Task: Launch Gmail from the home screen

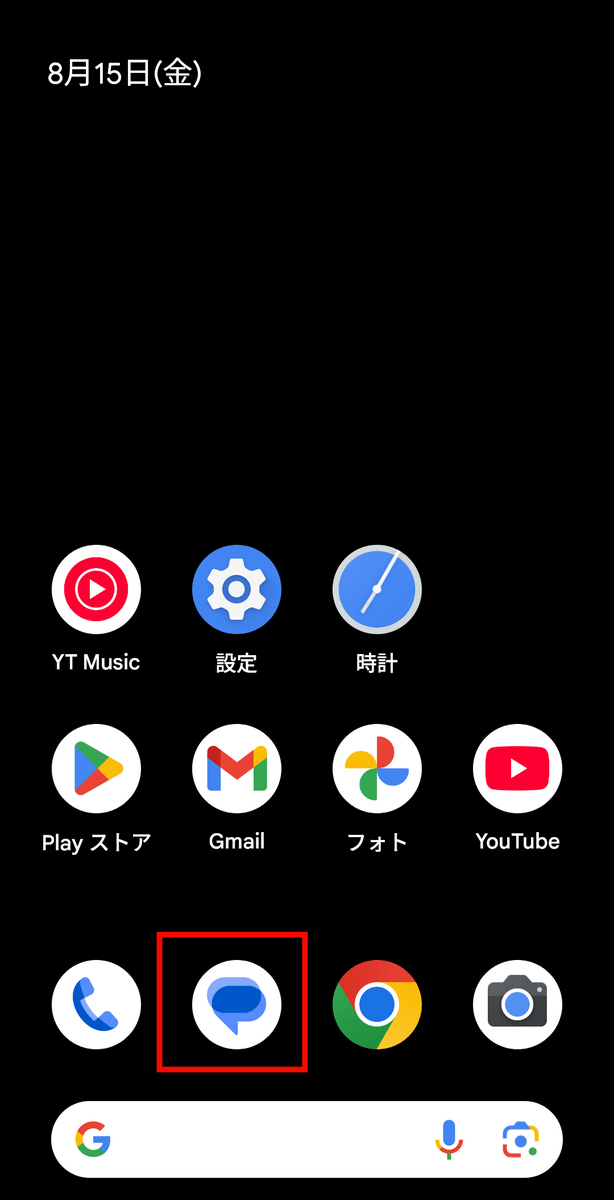Action: click(237, 769)
